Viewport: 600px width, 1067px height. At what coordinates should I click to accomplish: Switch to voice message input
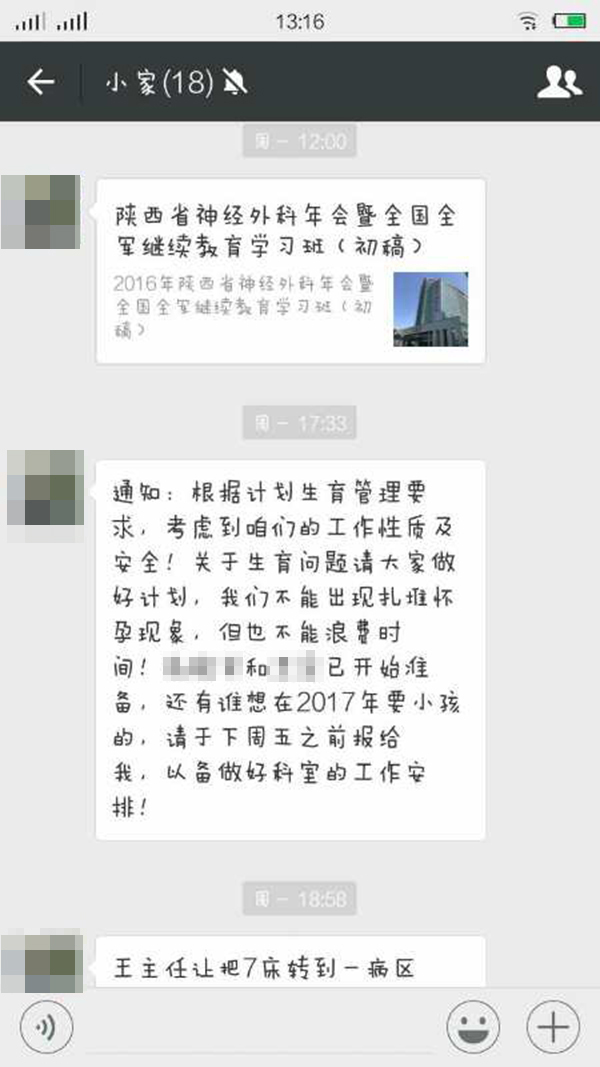pyautogui.click(x=44, y=1027)
